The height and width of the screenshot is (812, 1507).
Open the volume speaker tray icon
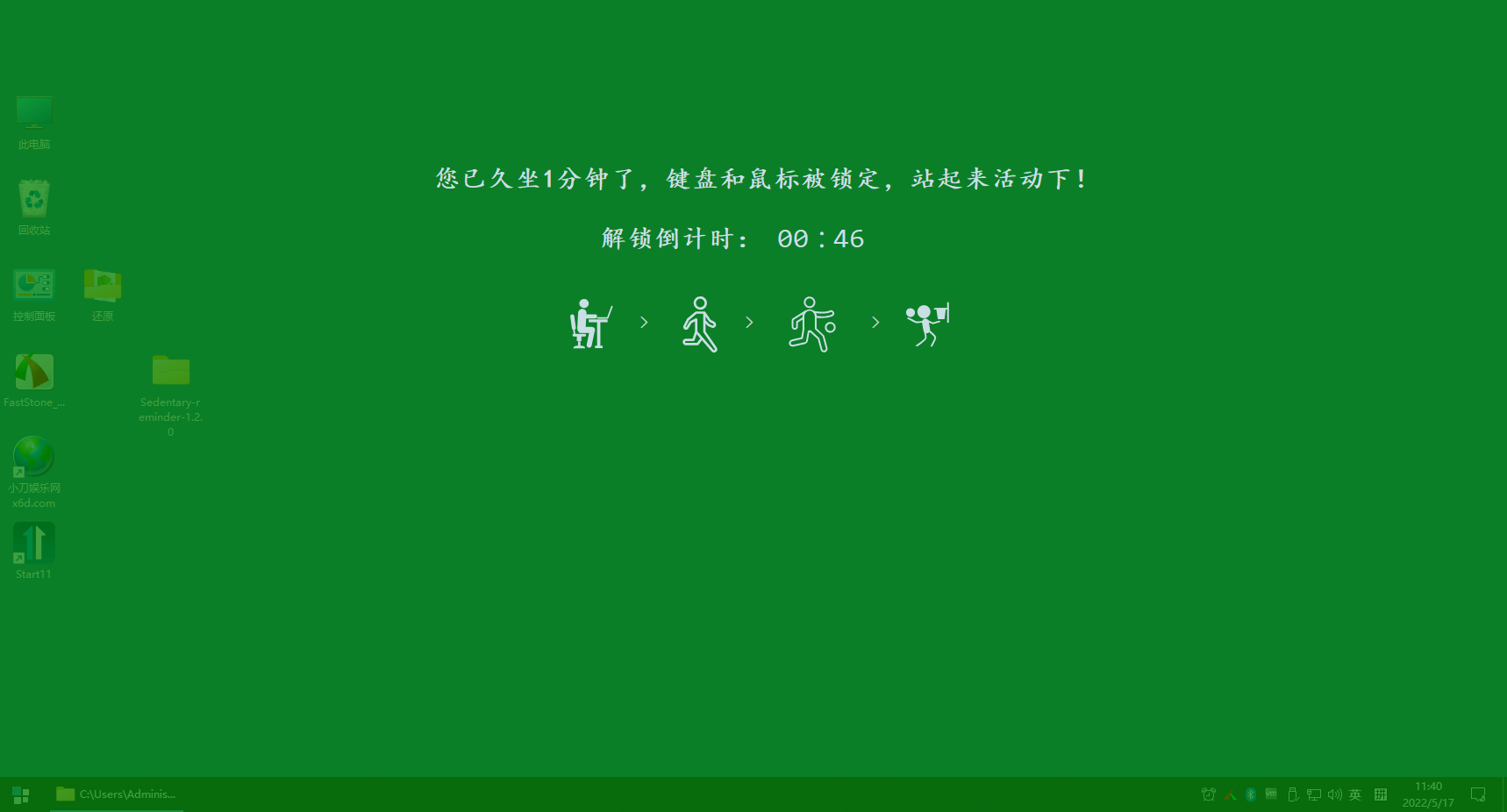point(1334,794)
